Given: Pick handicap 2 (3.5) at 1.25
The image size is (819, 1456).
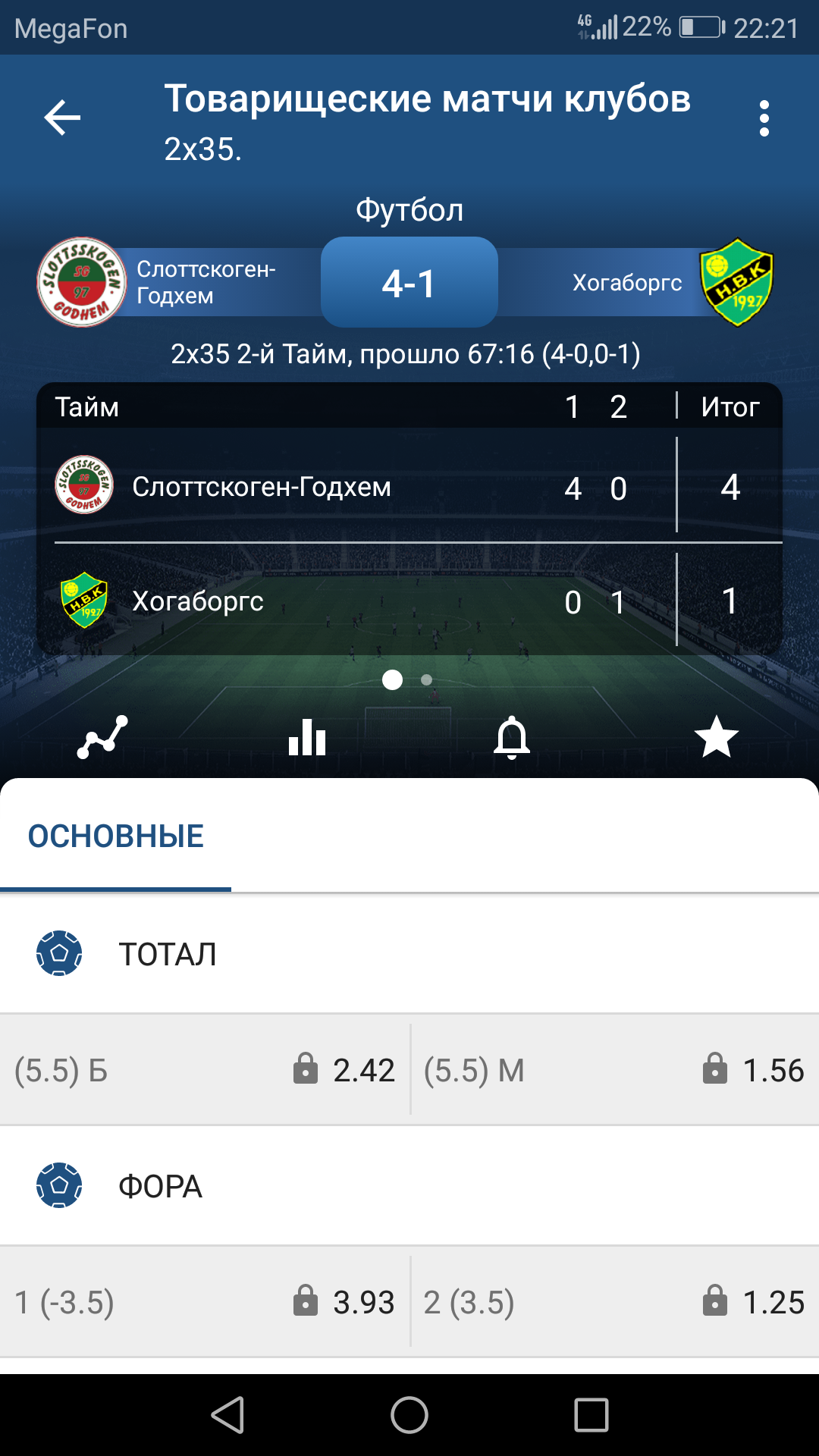Looking at the screenshot, I should coord(614,1302).
